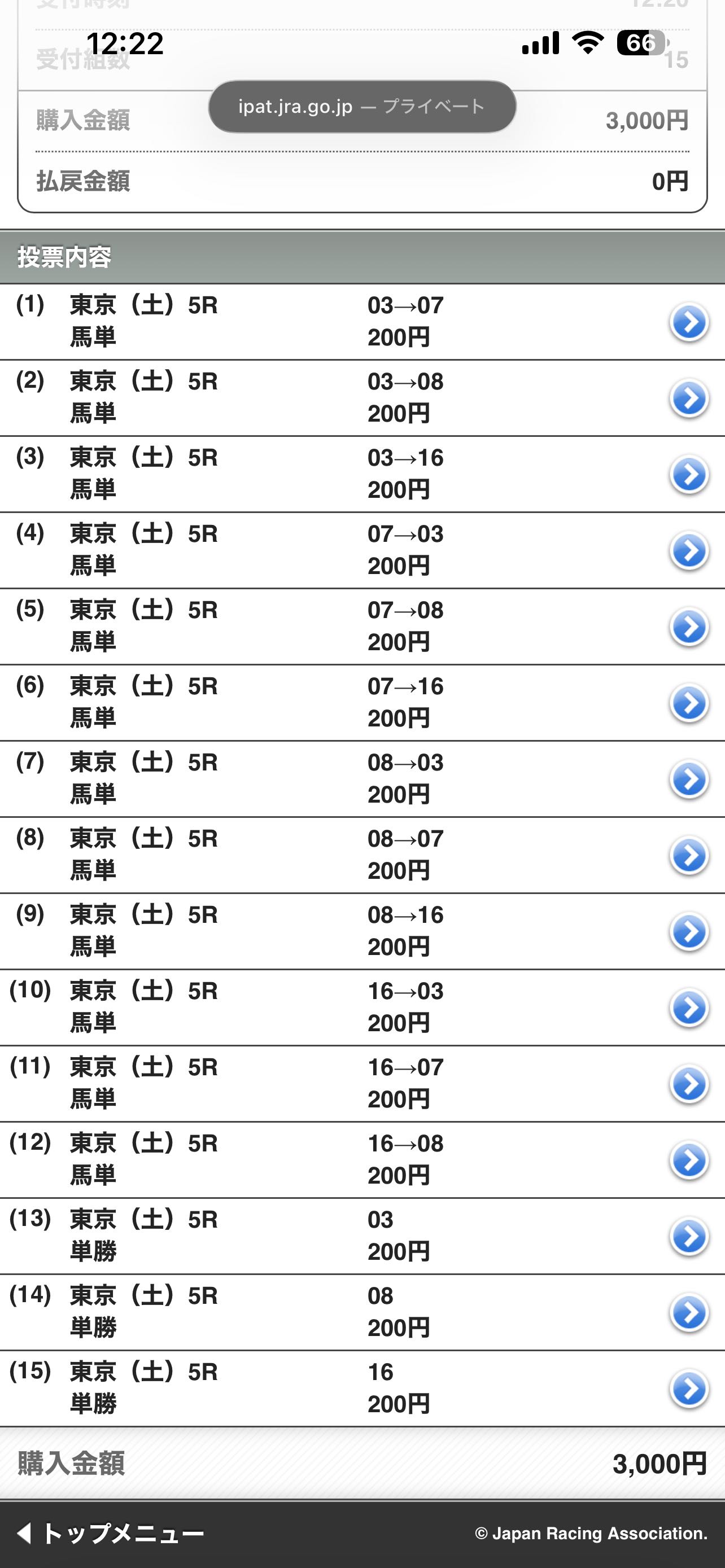Open the 馬単 07→16 bet row
The width and height of the screenshot is (725, 1568).
pyautogui.click(x=688, y=703)
